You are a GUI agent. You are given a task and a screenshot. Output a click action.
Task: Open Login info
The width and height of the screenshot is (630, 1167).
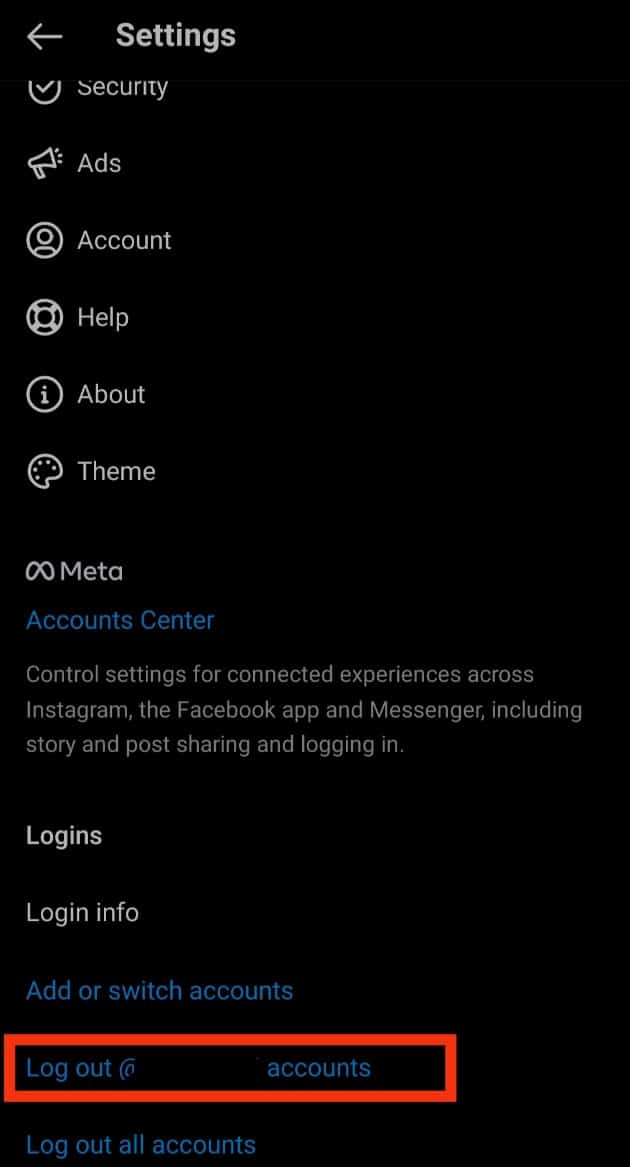82,912
